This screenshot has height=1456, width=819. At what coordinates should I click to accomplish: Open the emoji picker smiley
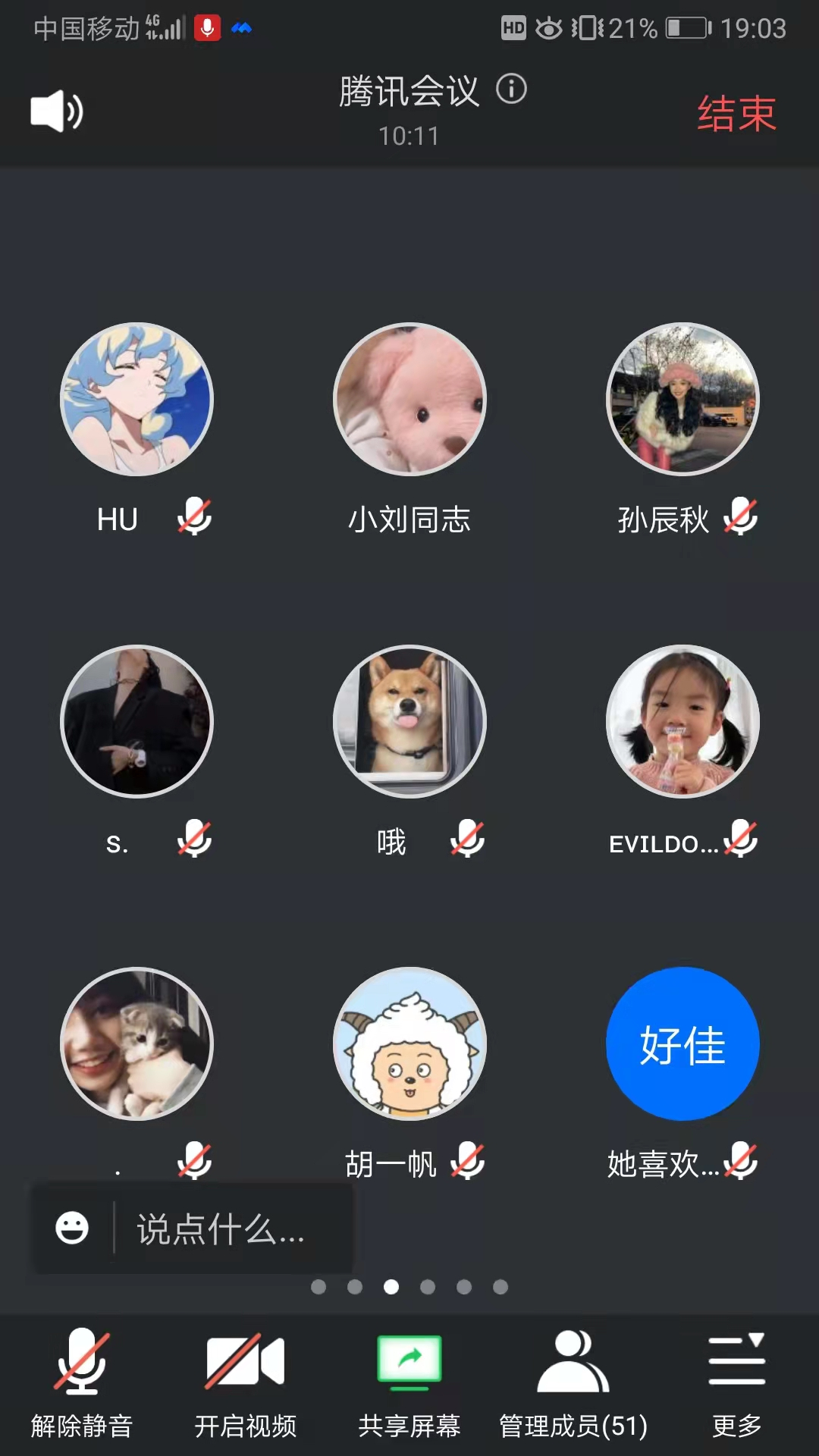(72, 1228)
